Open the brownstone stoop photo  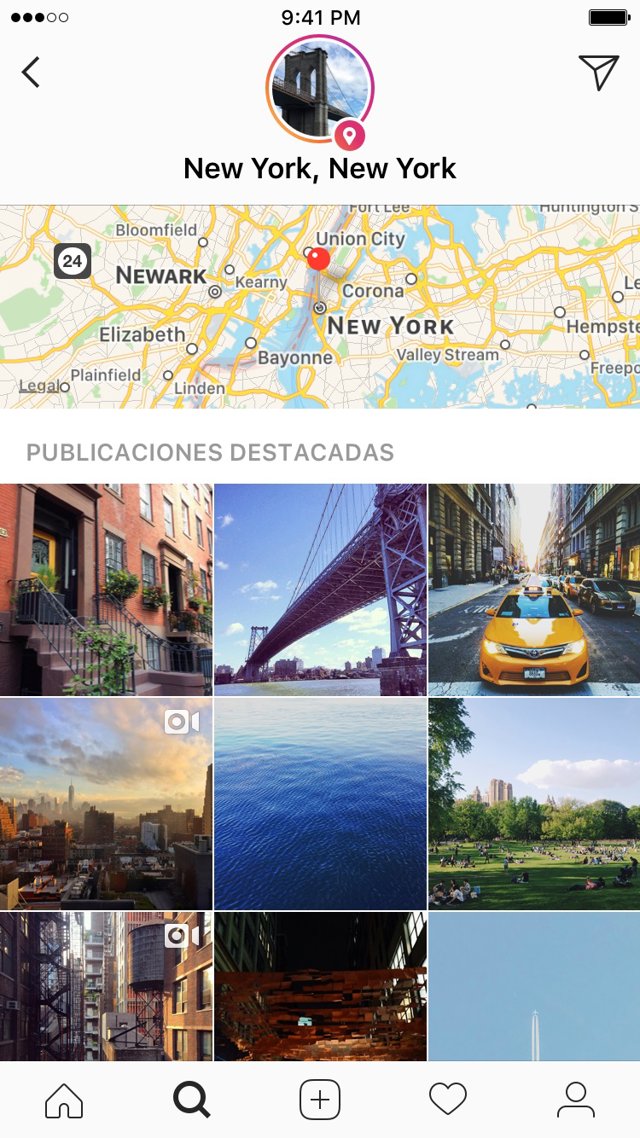106,589
